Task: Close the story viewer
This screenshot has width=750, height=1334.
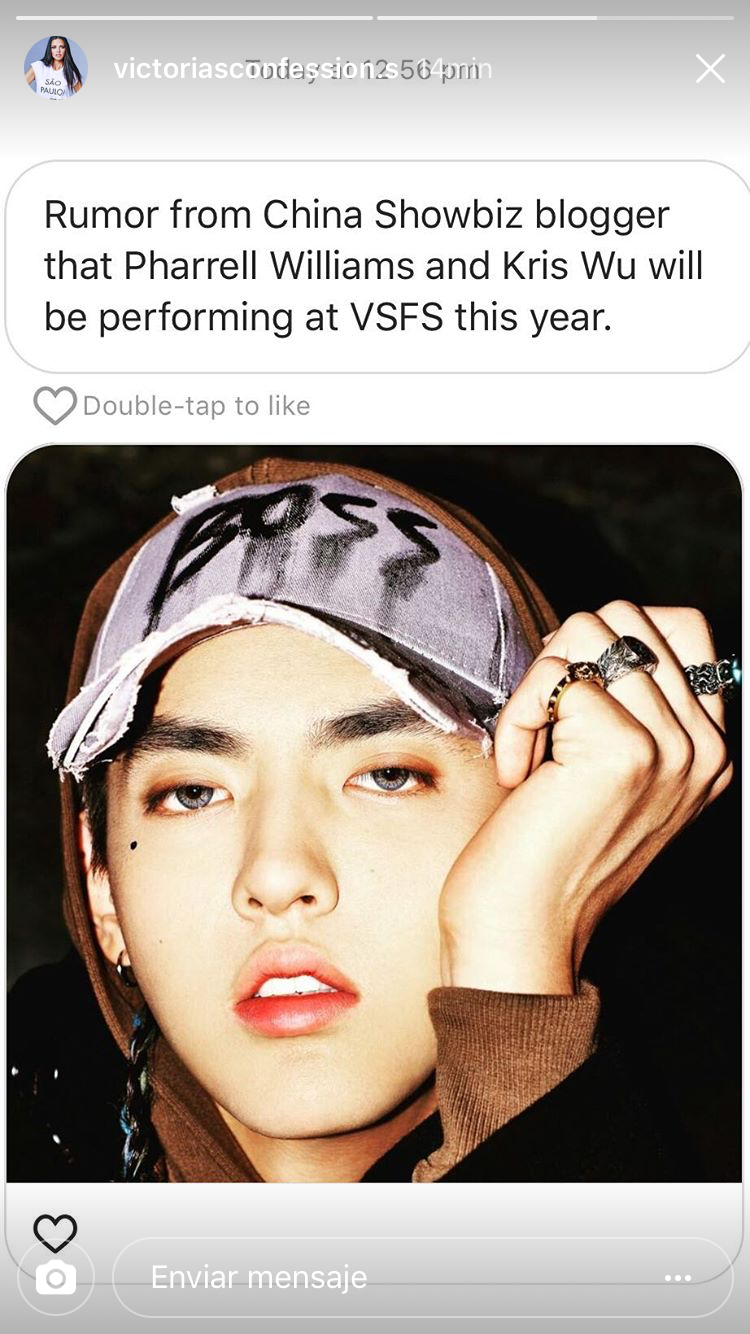Action: point(710,68)
